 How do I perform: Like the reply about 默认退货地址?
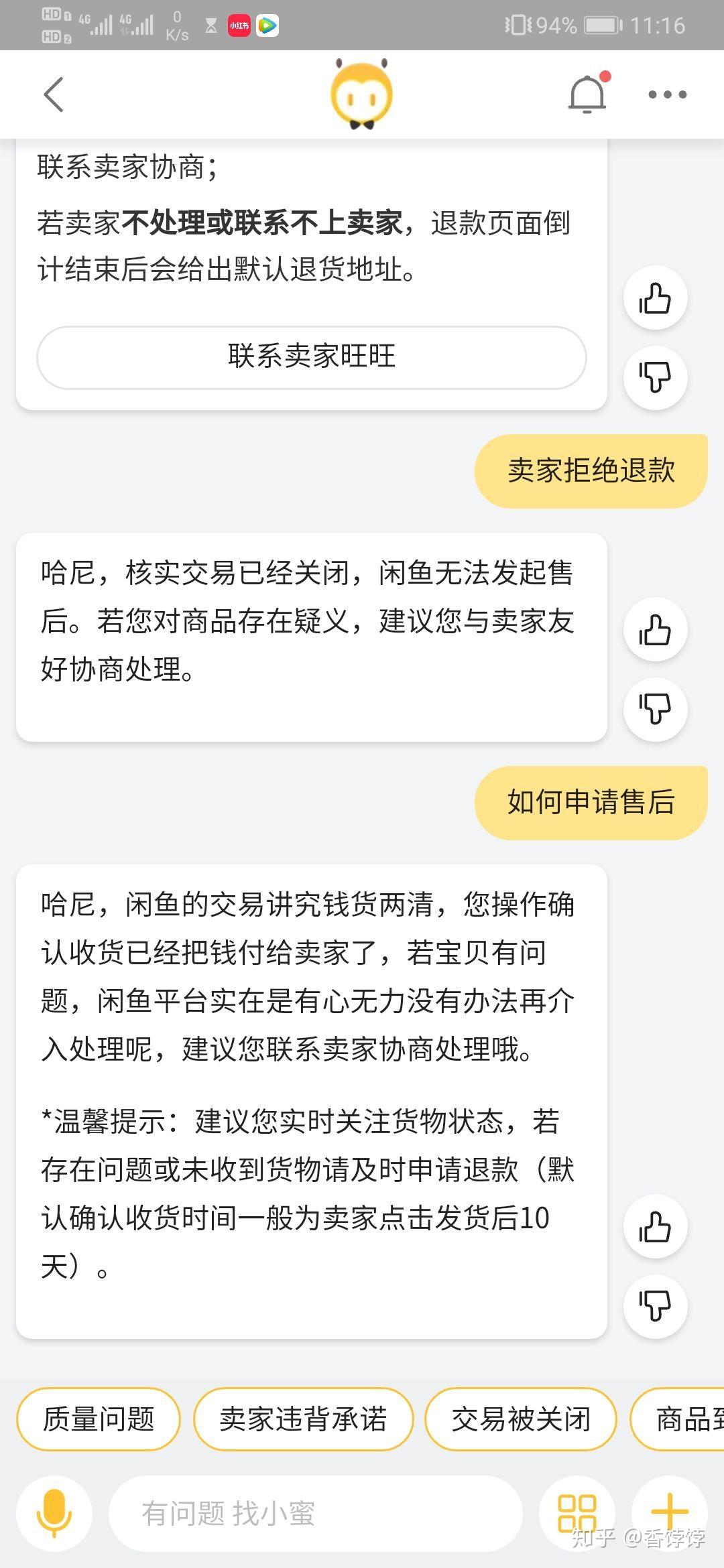coord(655,298)
